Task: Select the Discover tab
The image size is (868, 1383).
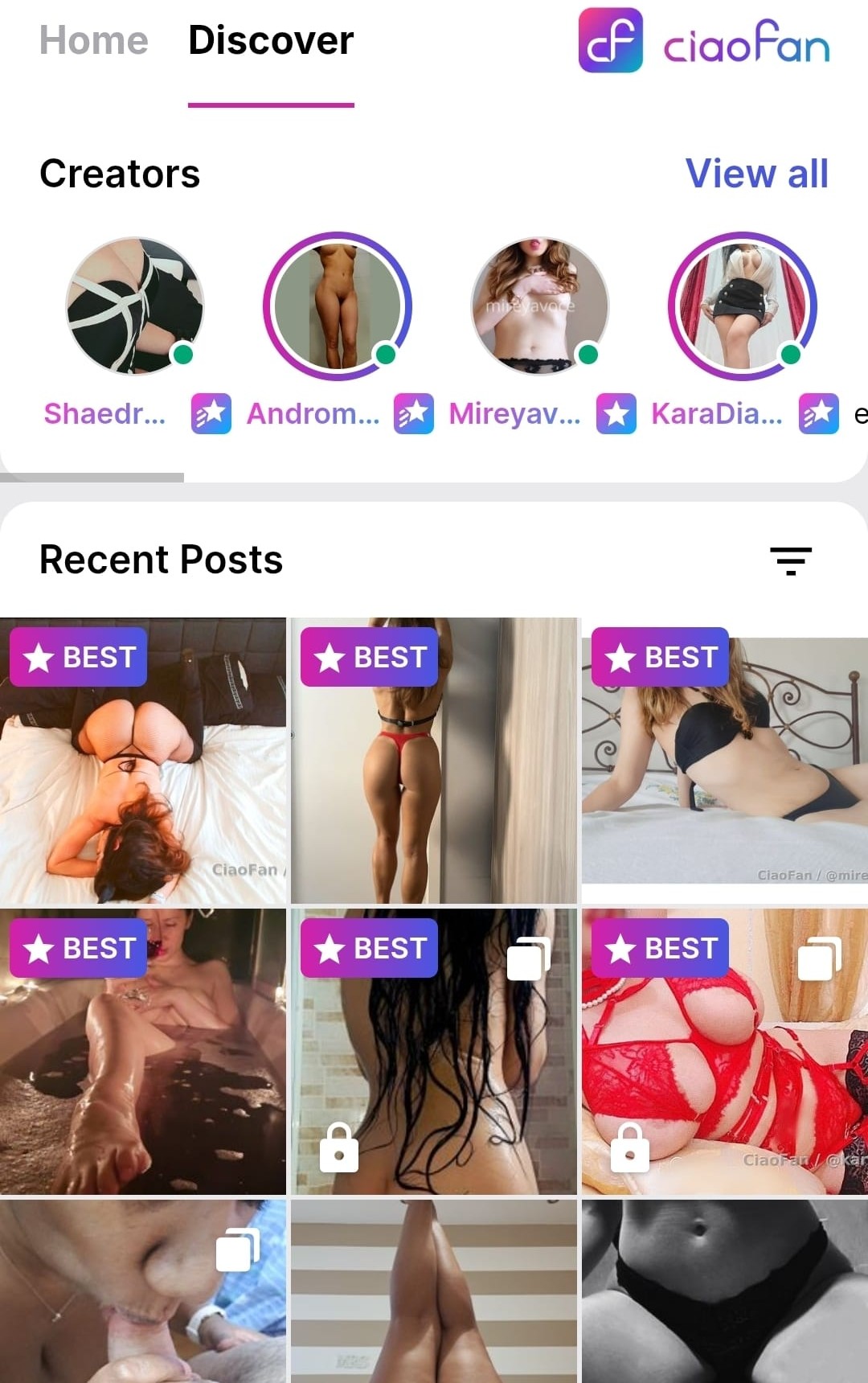Action: point(271,40)
